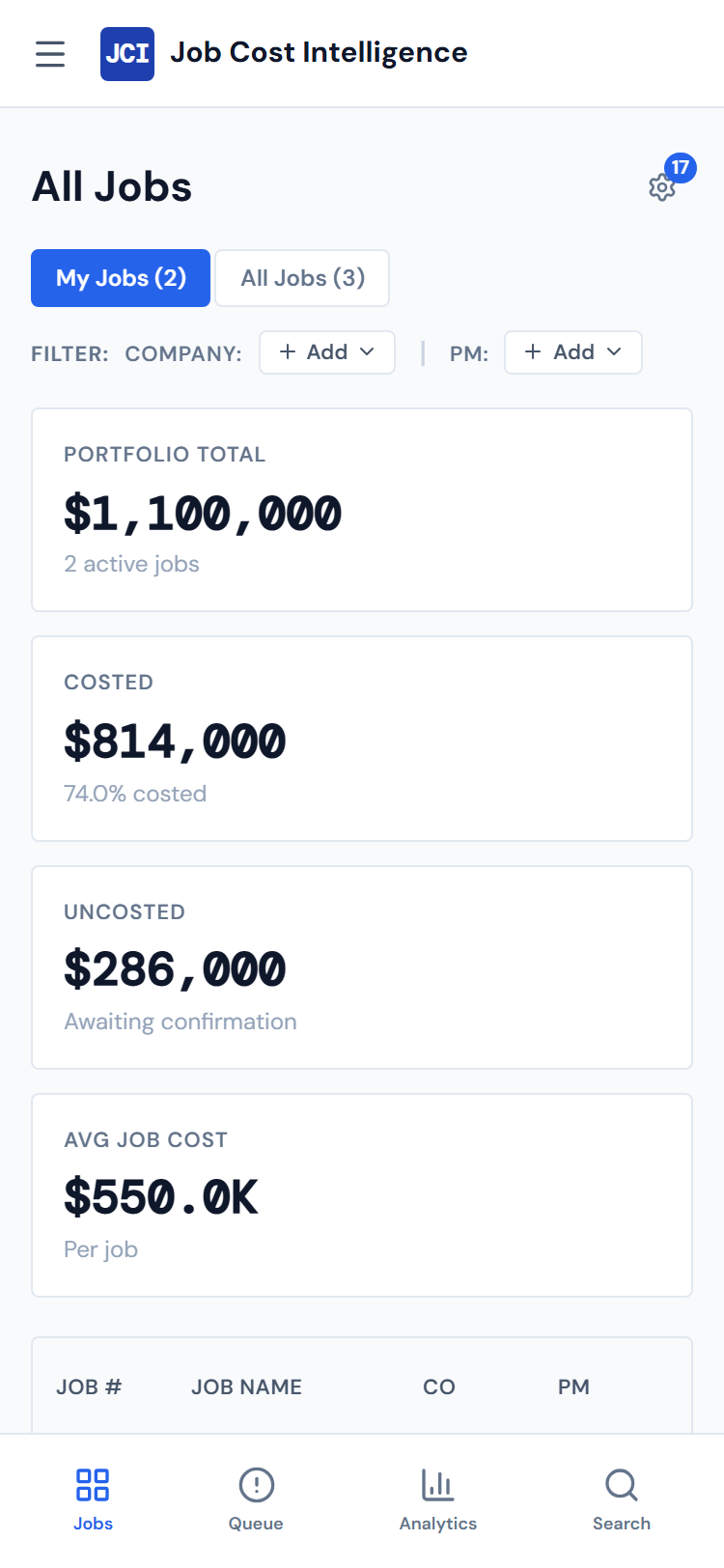
Task: Click the Portfolio Total summary card
Action: tap(362, 509)
